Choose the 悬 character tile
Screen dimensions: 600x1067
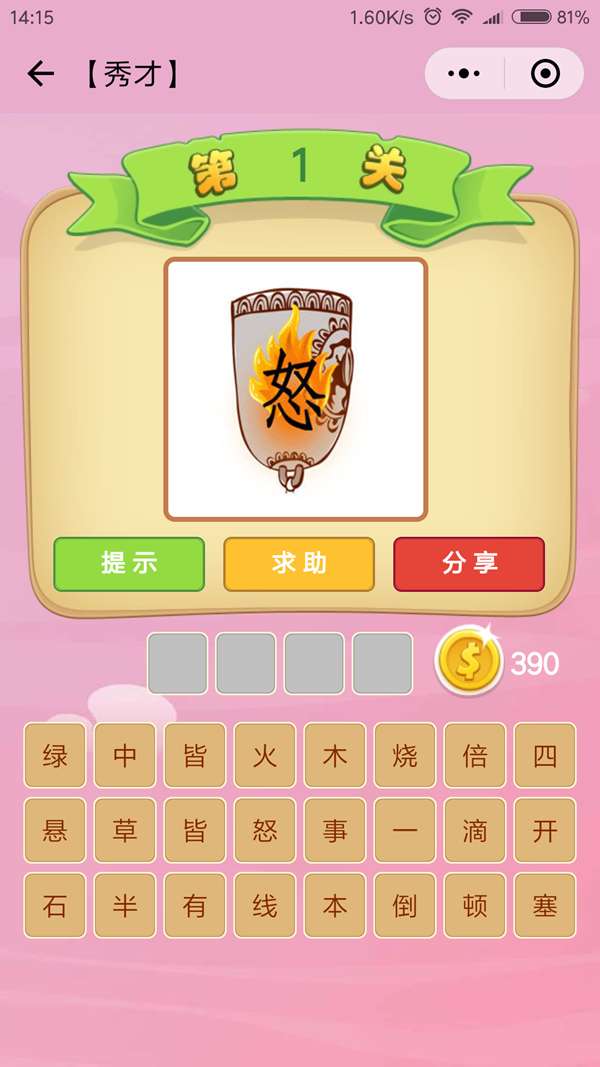click(55, 830)
